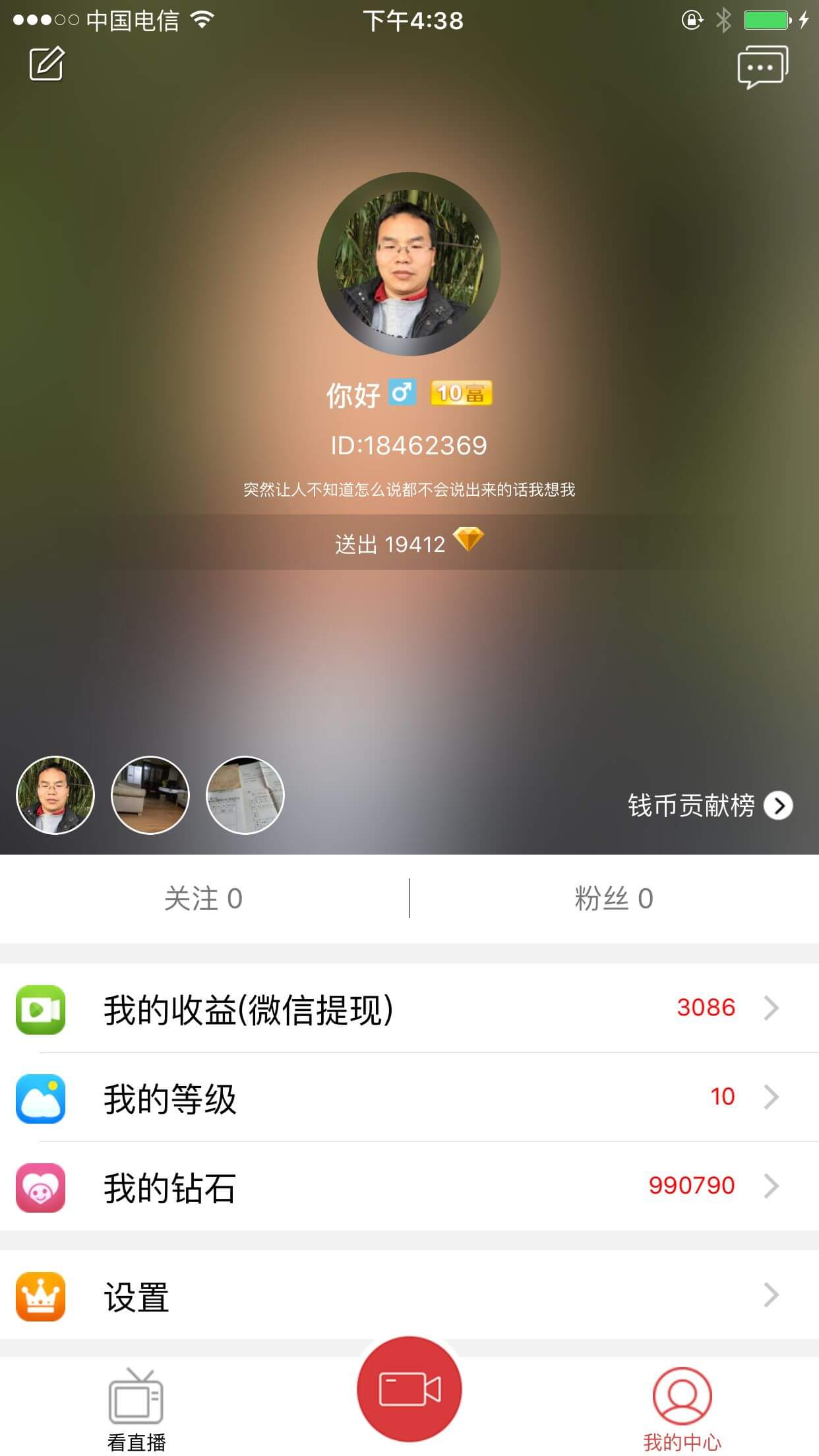The height and width of the screenshot is (1456, 819).
Task: Open the 我的钻石 diamonds row
Action: [x=409, y=1186]
